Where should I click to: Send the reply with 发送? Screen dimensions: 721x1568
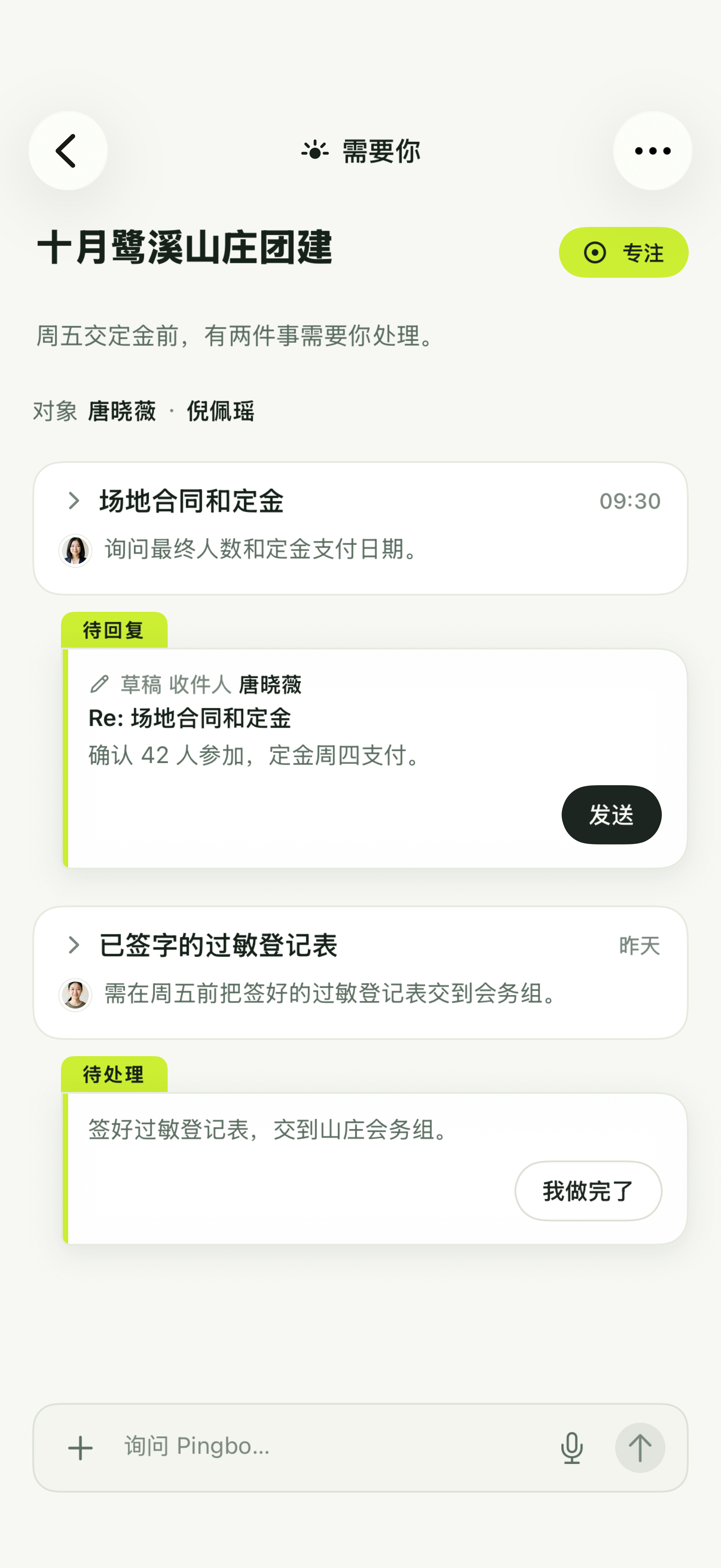pyautogui.click(x=611, y=814)
